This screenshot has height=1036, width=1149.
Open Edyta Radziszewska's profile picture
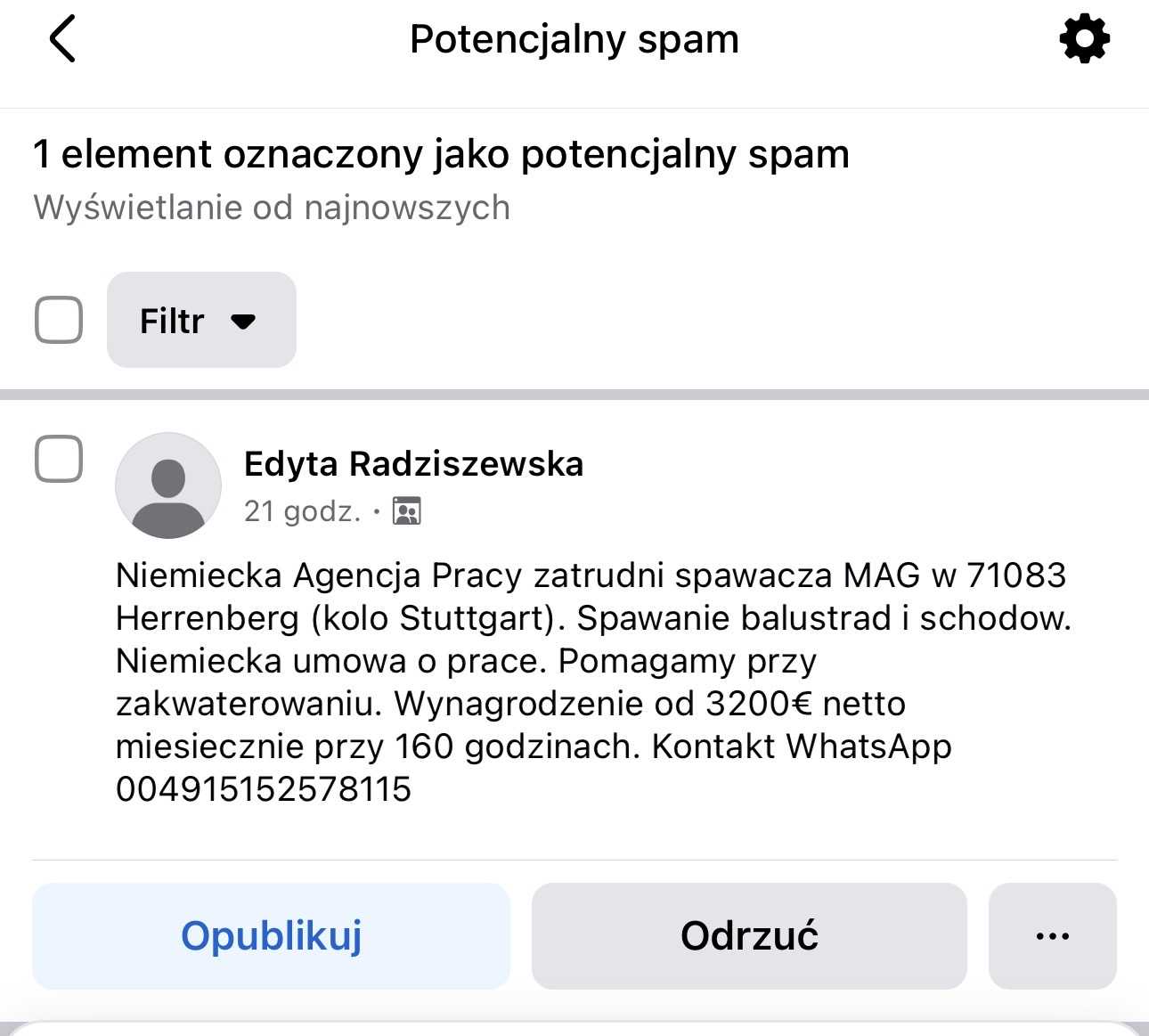coord(168,485)
